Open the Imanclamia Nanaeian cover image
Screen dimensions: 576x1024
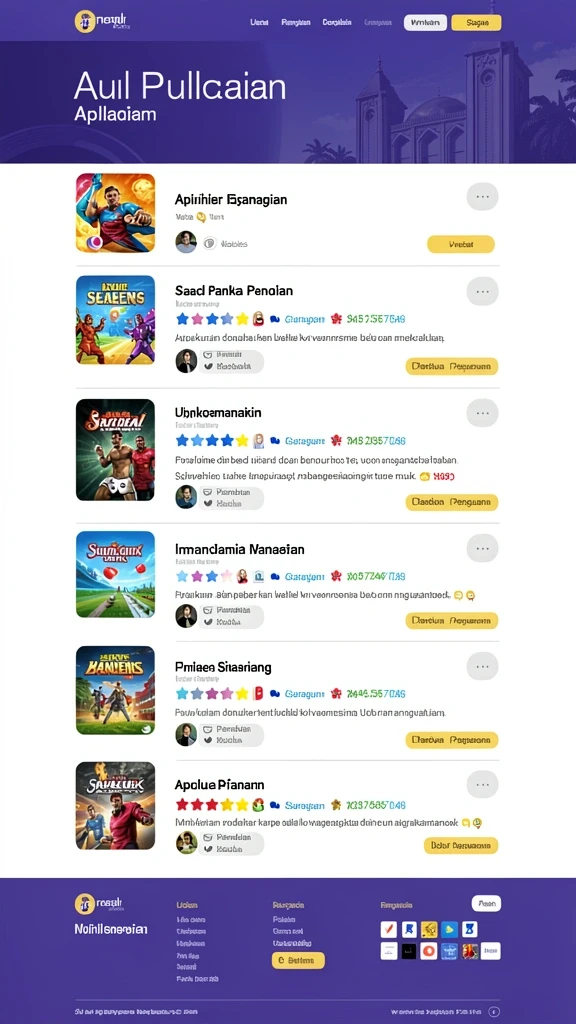tap(116, 574)
